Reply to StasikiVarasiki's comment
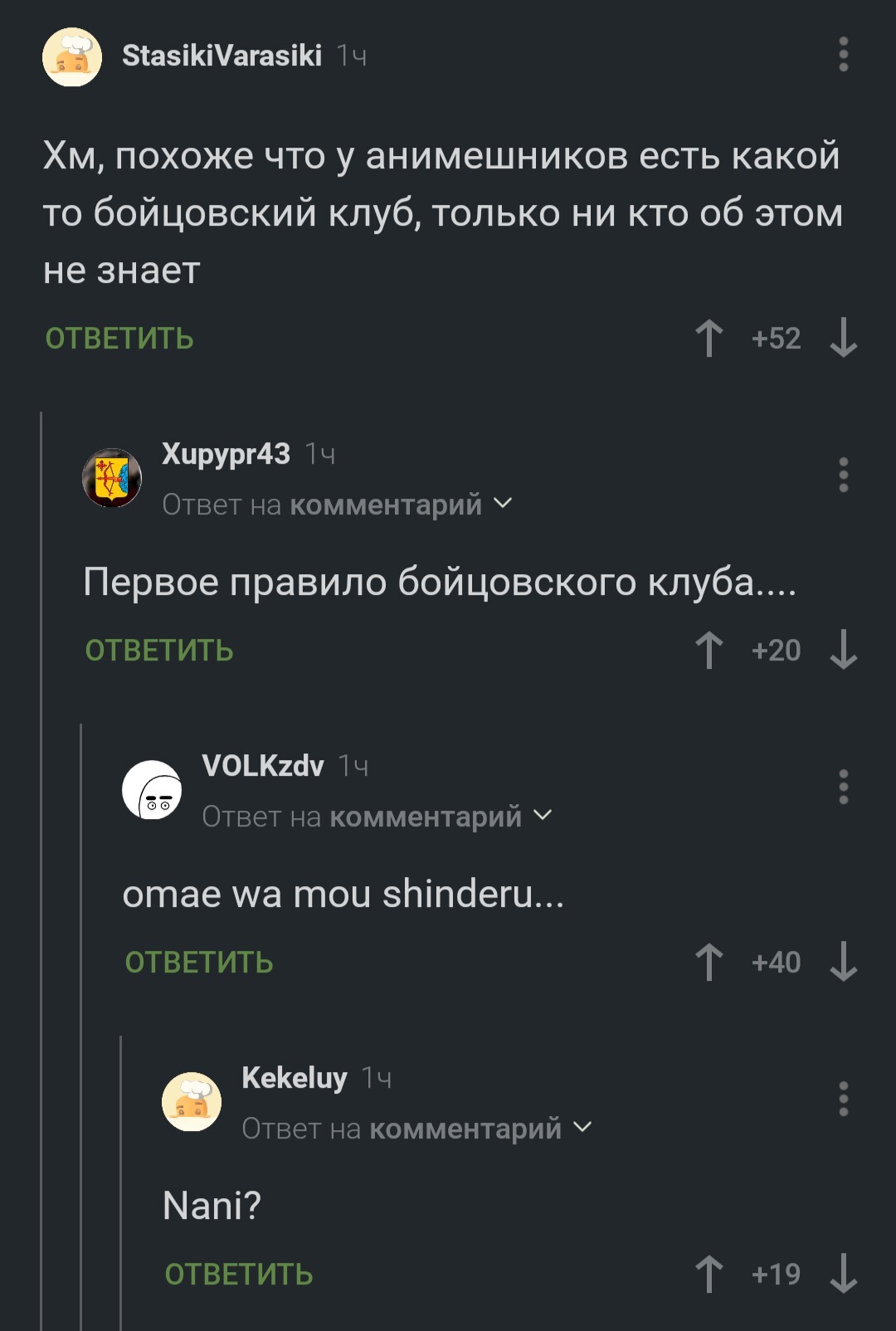Viewport: 896px width, 1331px height. 119,339
